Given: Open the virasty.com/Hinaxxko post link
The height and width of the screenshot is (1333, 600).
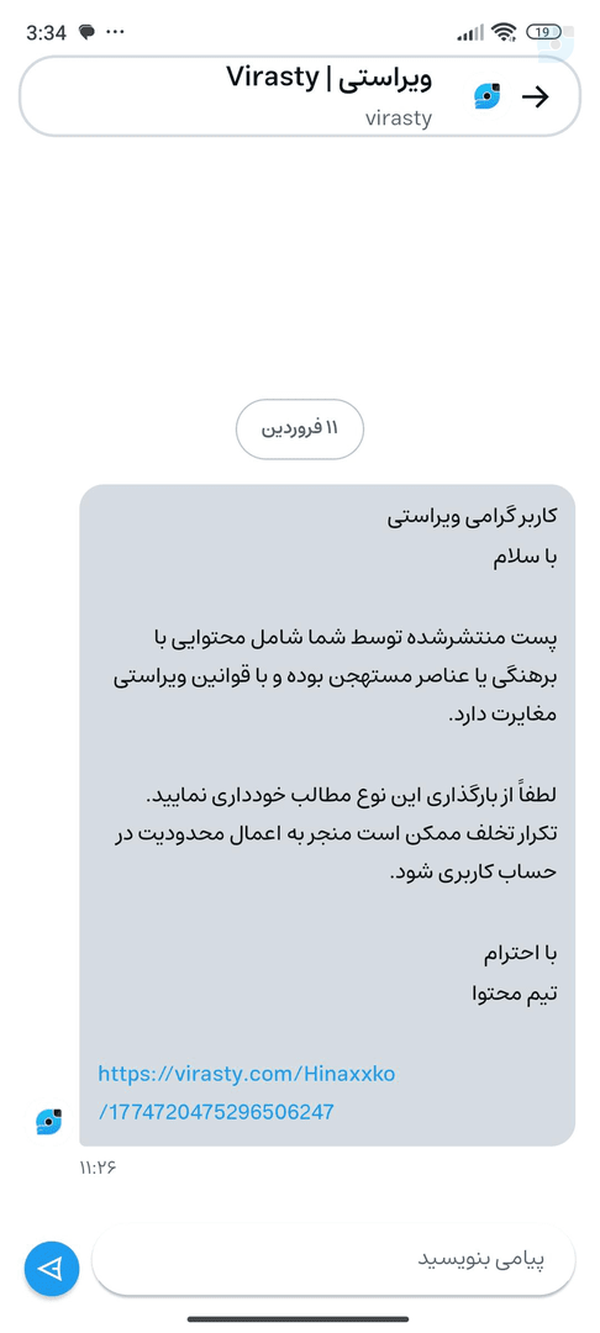Looking at the screenshot, I should (246, 1093).
